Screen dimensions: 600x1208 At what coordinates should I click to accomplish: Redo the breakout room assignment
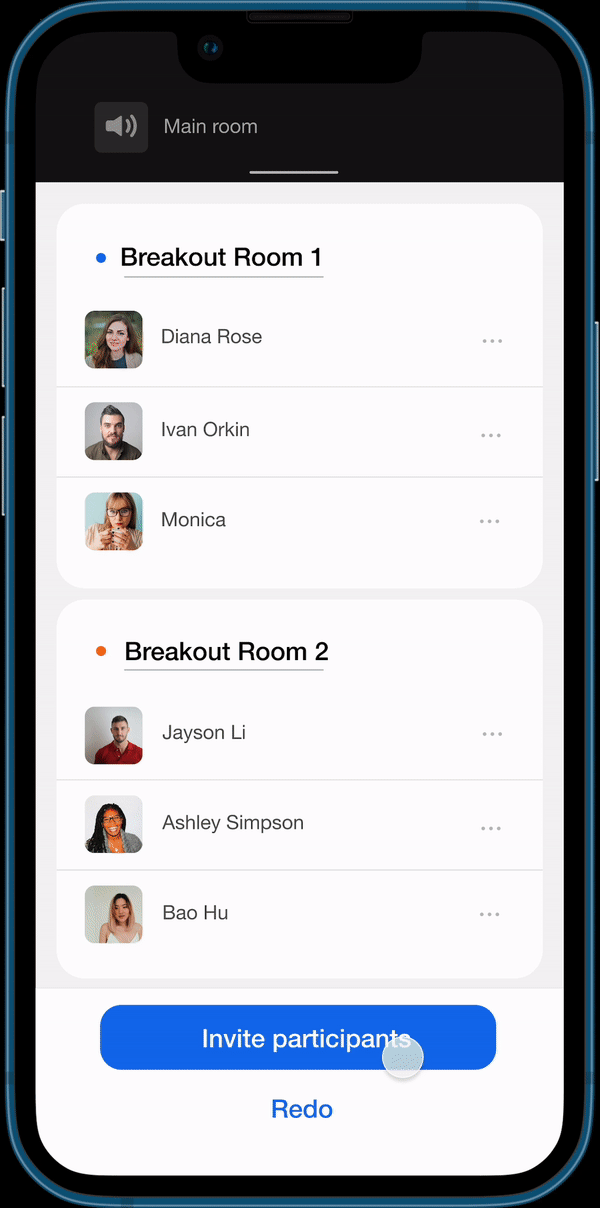pos(301,1109)
